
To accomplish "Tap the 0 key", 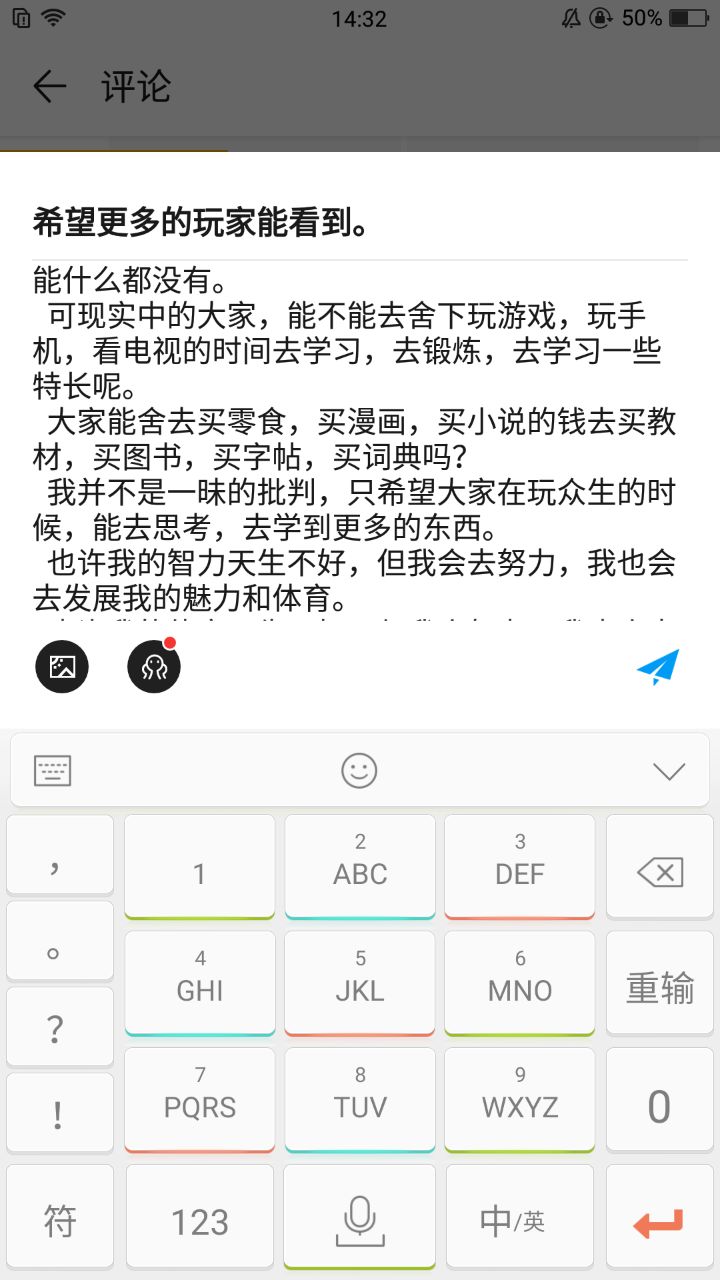I will click(660, 1106).
